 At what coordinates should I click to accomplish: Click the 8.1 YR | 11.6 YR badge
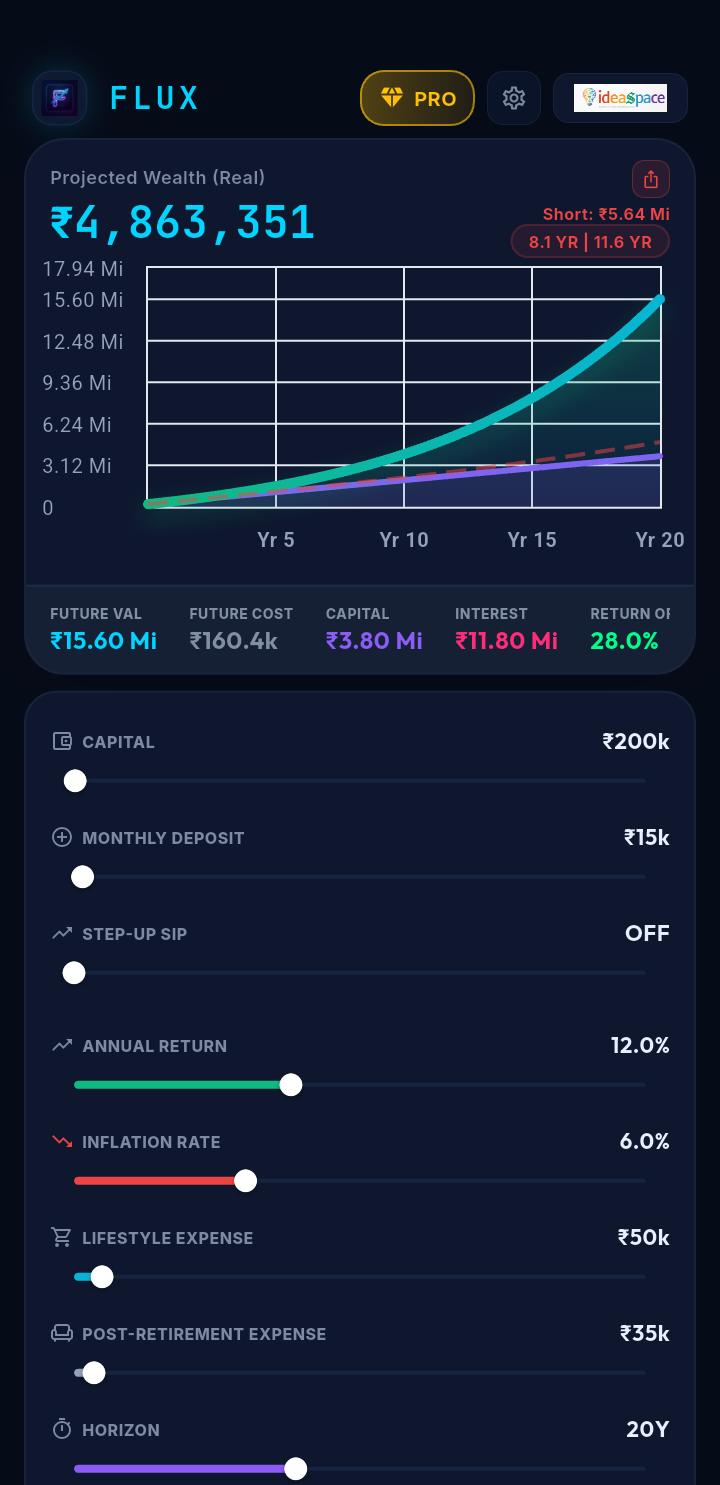590,241
